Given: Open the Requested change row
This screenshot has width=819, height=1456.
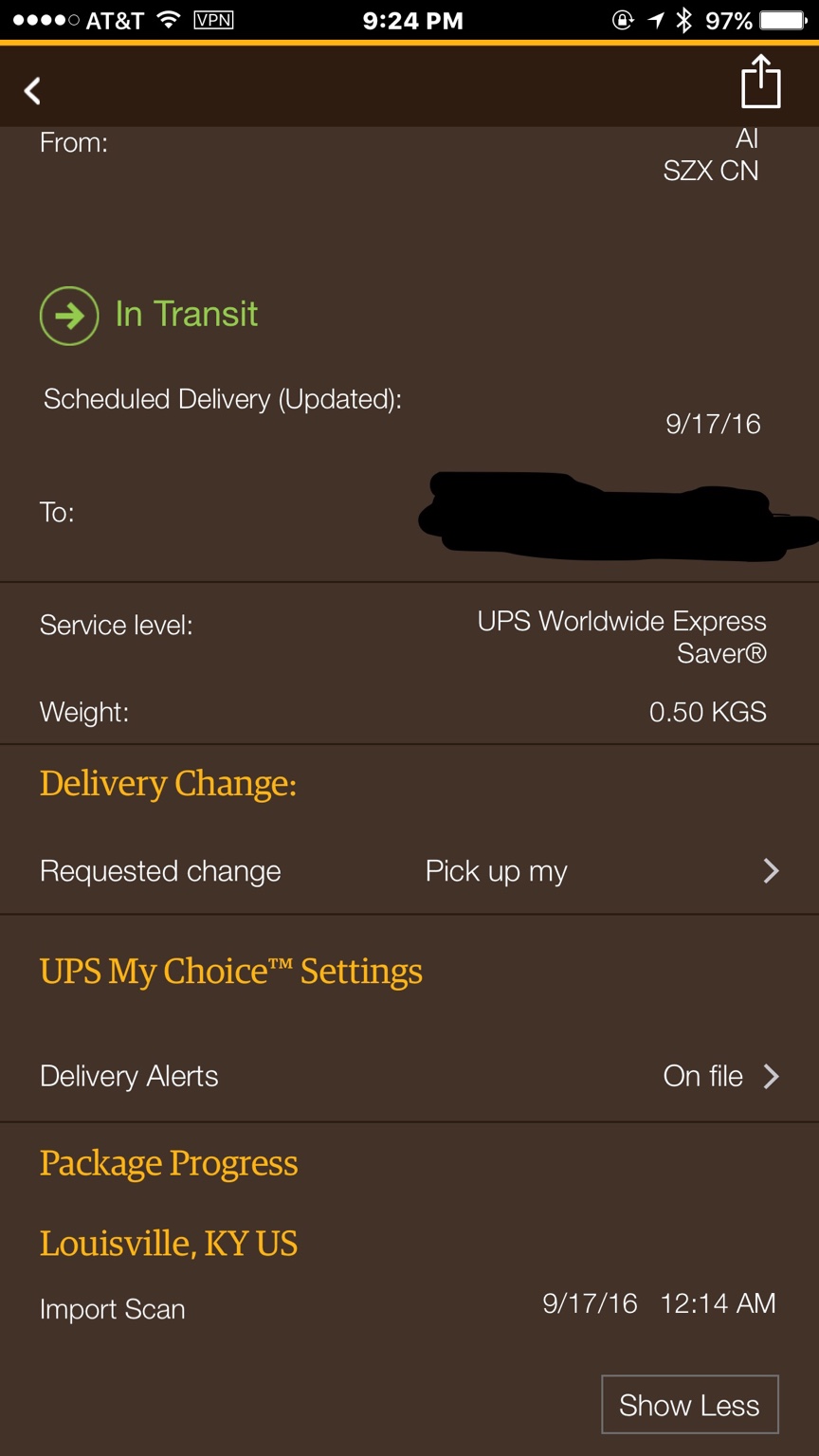Looking at the screenshot, I should pyautogui.click(x=409, y=871).
